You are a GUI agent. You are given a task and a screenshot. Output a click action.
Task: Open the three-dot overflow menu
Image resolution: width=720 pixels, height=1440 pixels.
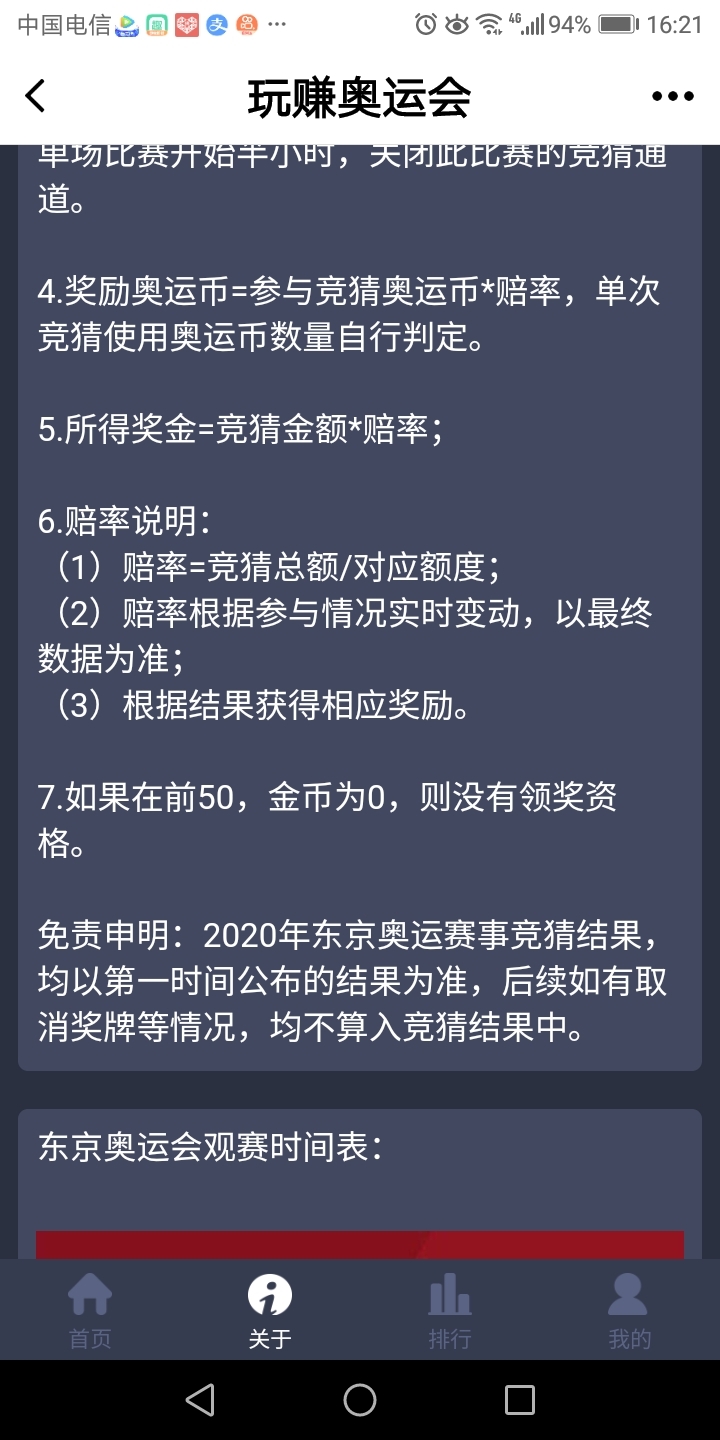click(x=672, y=97)
